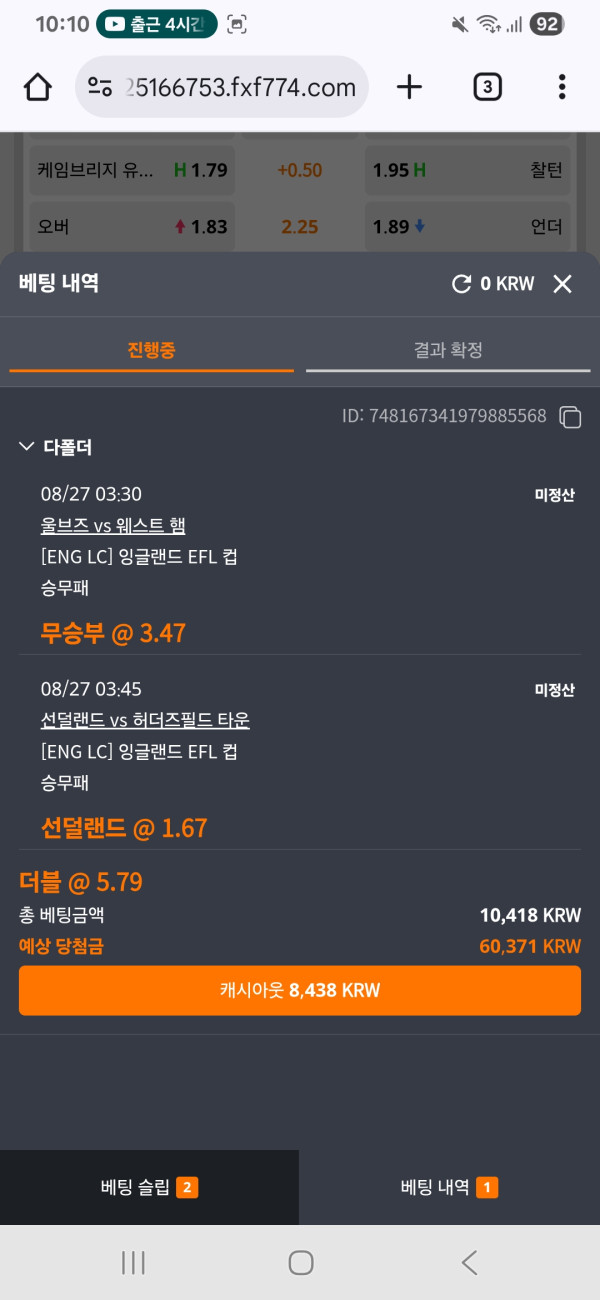Open the bottom 베팅 내역 tab
This screenshot has height=1300, width=600.
click(449, 1188)
